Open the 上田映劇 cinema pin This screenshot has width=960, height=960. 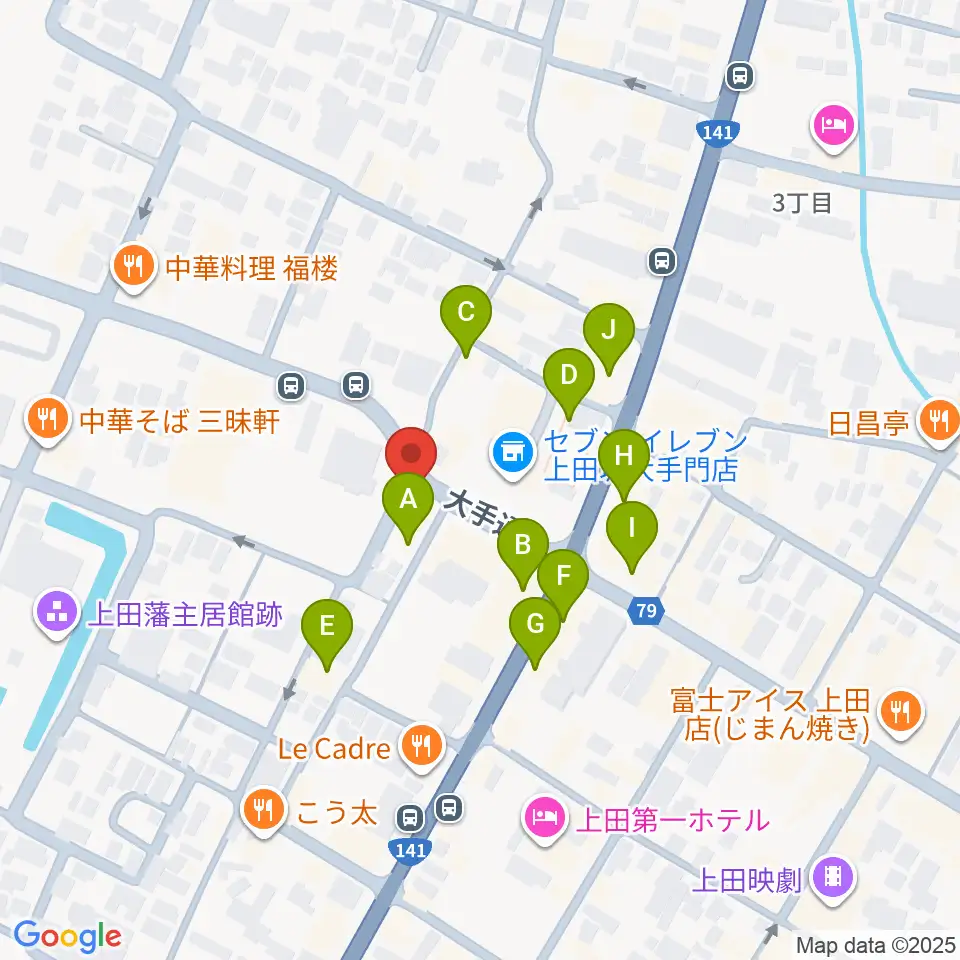tap(833, 880)
